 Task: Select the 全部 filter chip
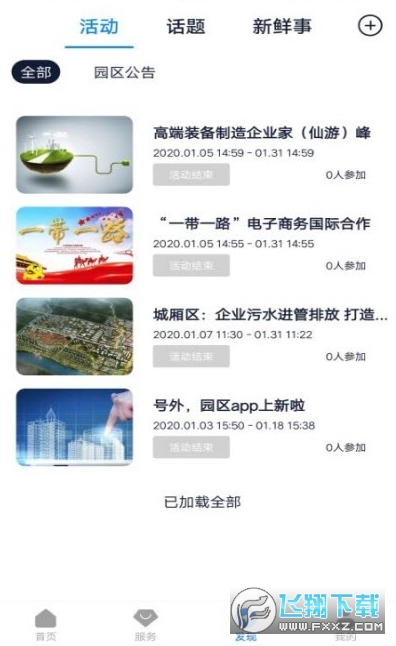click(x=36, y=72)
